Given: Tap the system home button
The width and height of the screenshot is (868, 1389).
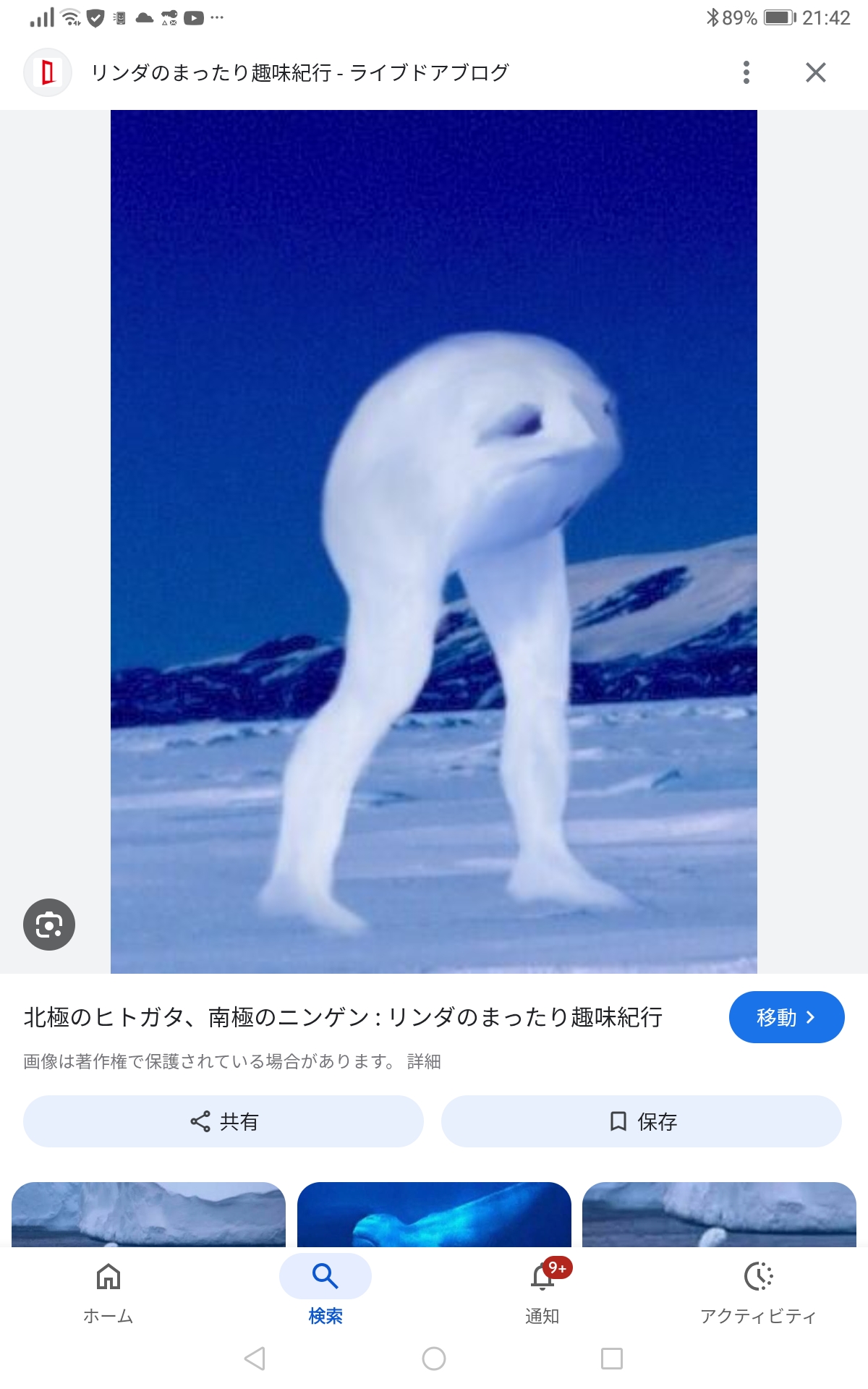Looking at the screenshot, I should point(434,1359).
